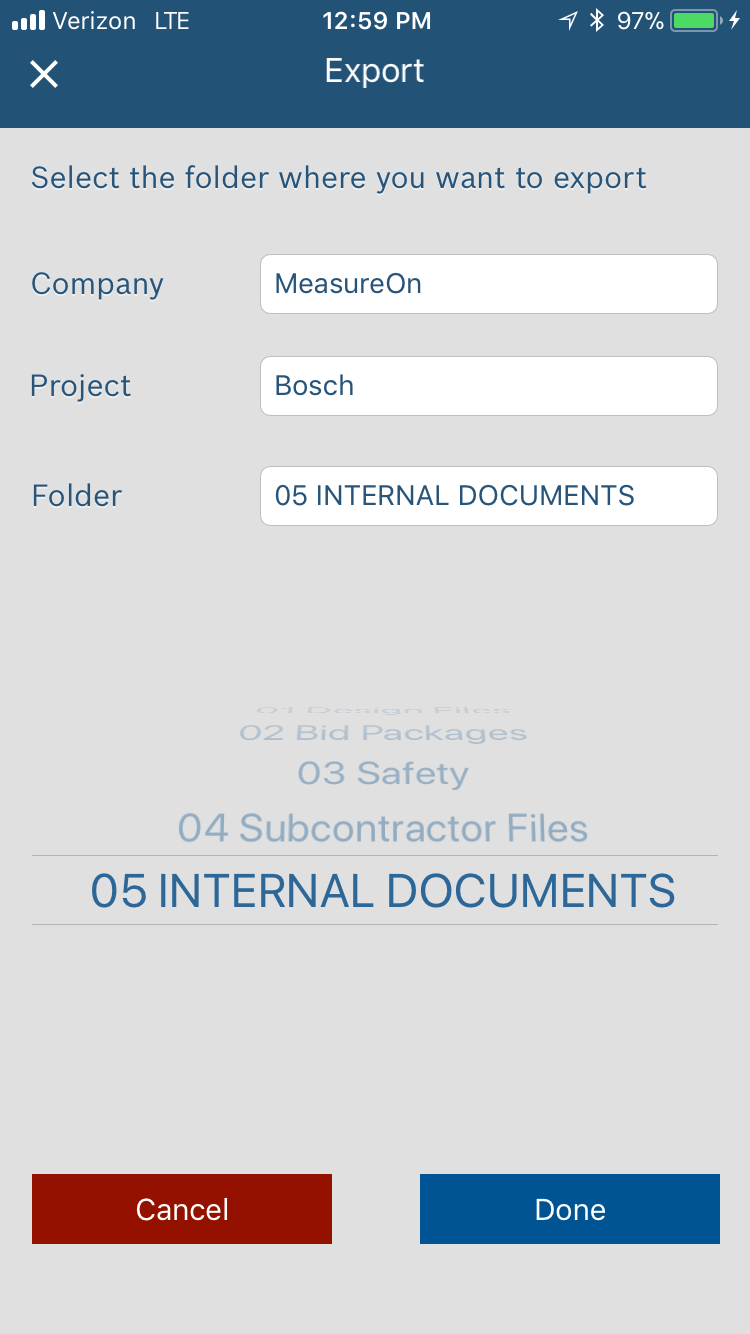Open the Company field showing MeasureOn
The image size is (750, 1334).
coord(488,284)
